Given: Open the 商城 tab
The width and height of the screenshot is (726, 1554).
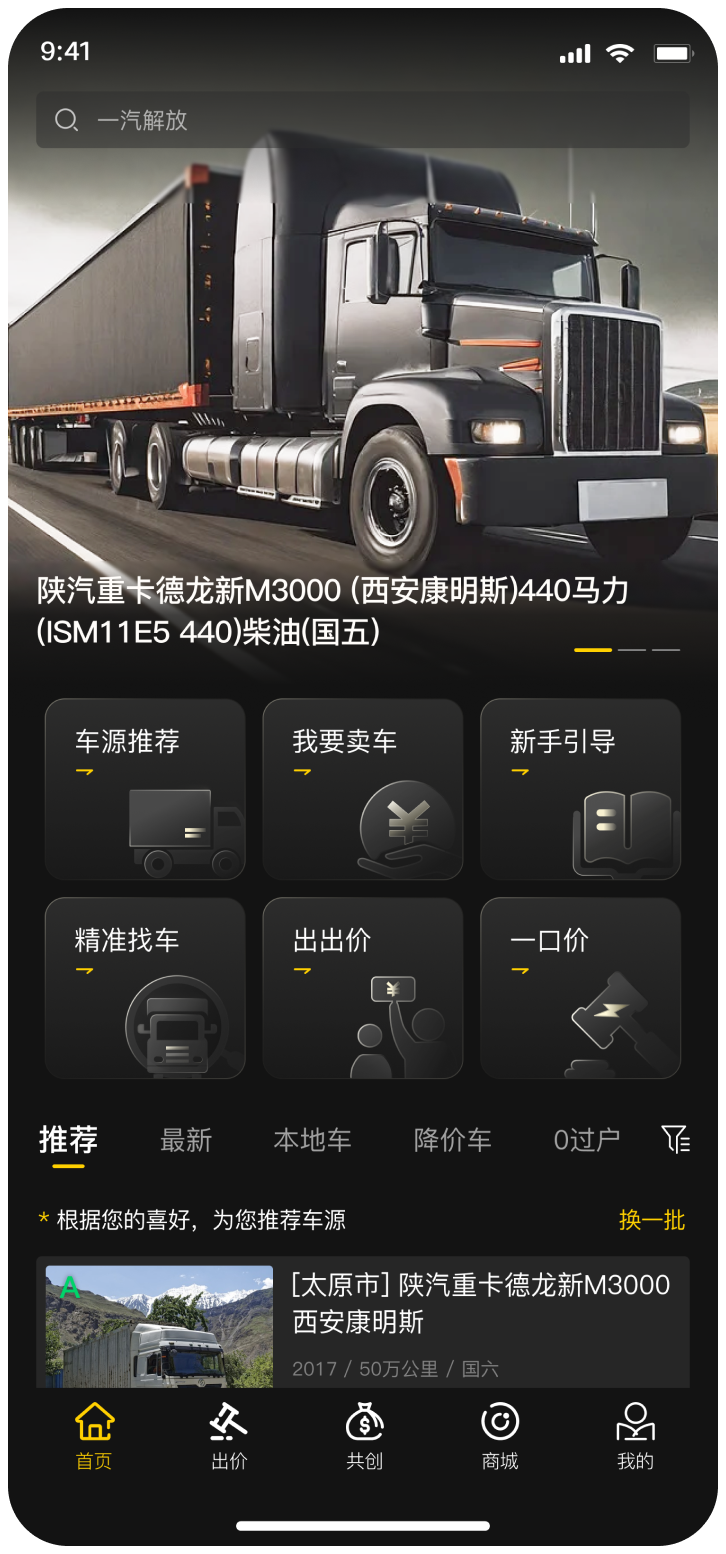Looking at the screenshot, I should pyautogui.click(x=500, y=1436).
